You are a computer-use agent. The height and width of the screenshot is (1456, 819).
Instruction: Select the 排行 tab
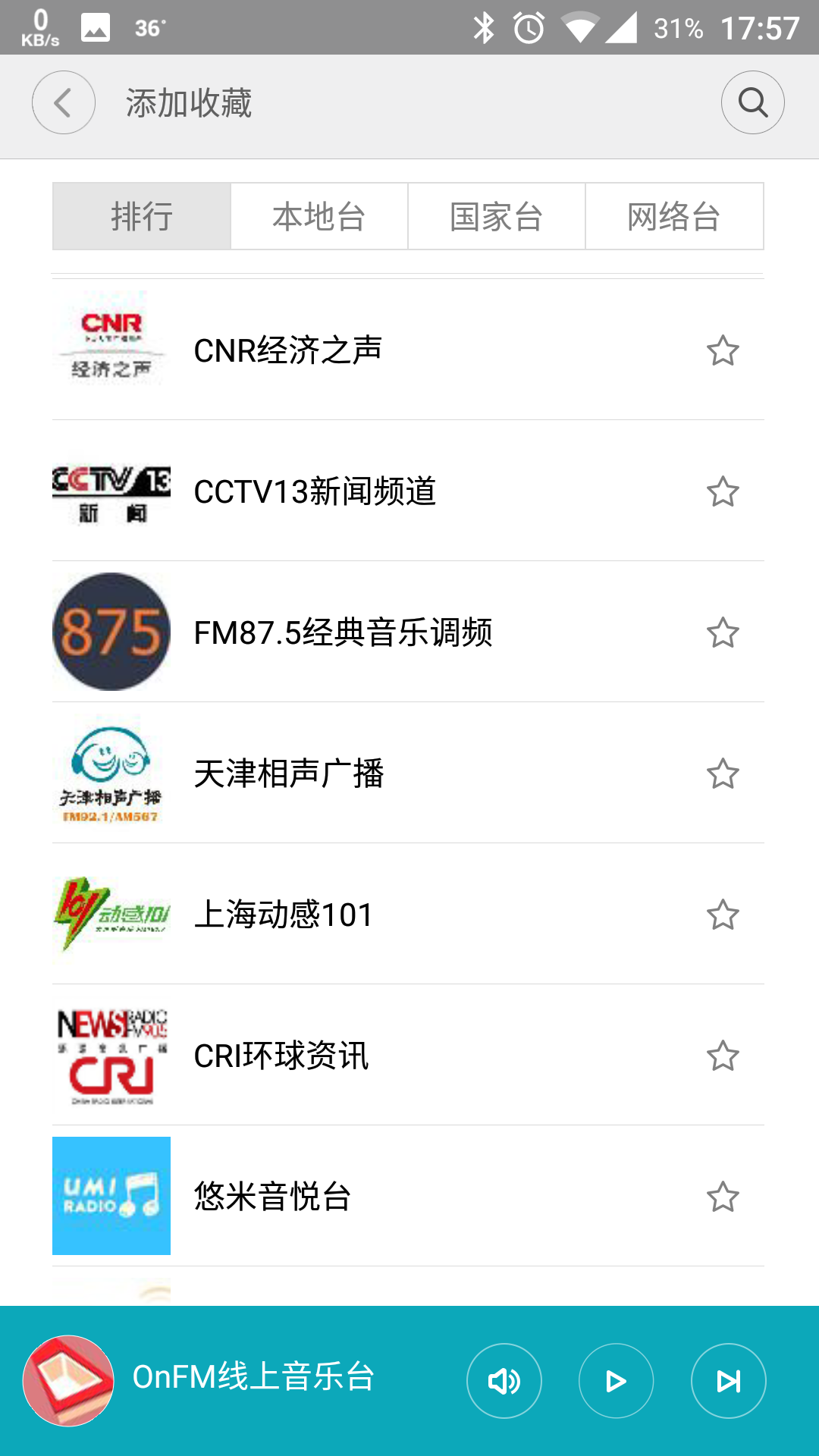click(x=142, y=216)
